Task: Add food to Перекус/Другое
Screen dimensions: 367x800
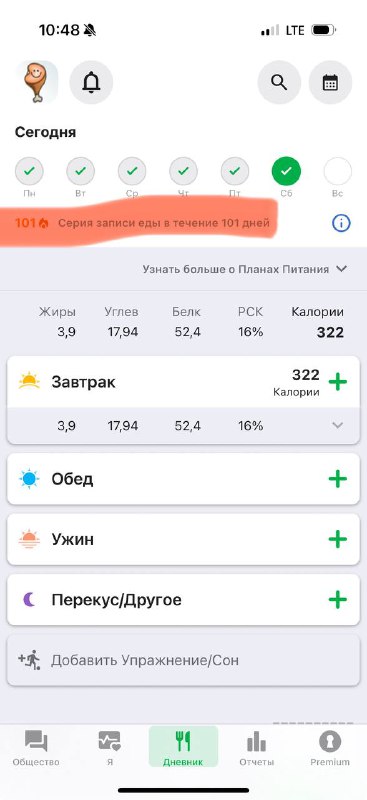Action: pos(337,599)
